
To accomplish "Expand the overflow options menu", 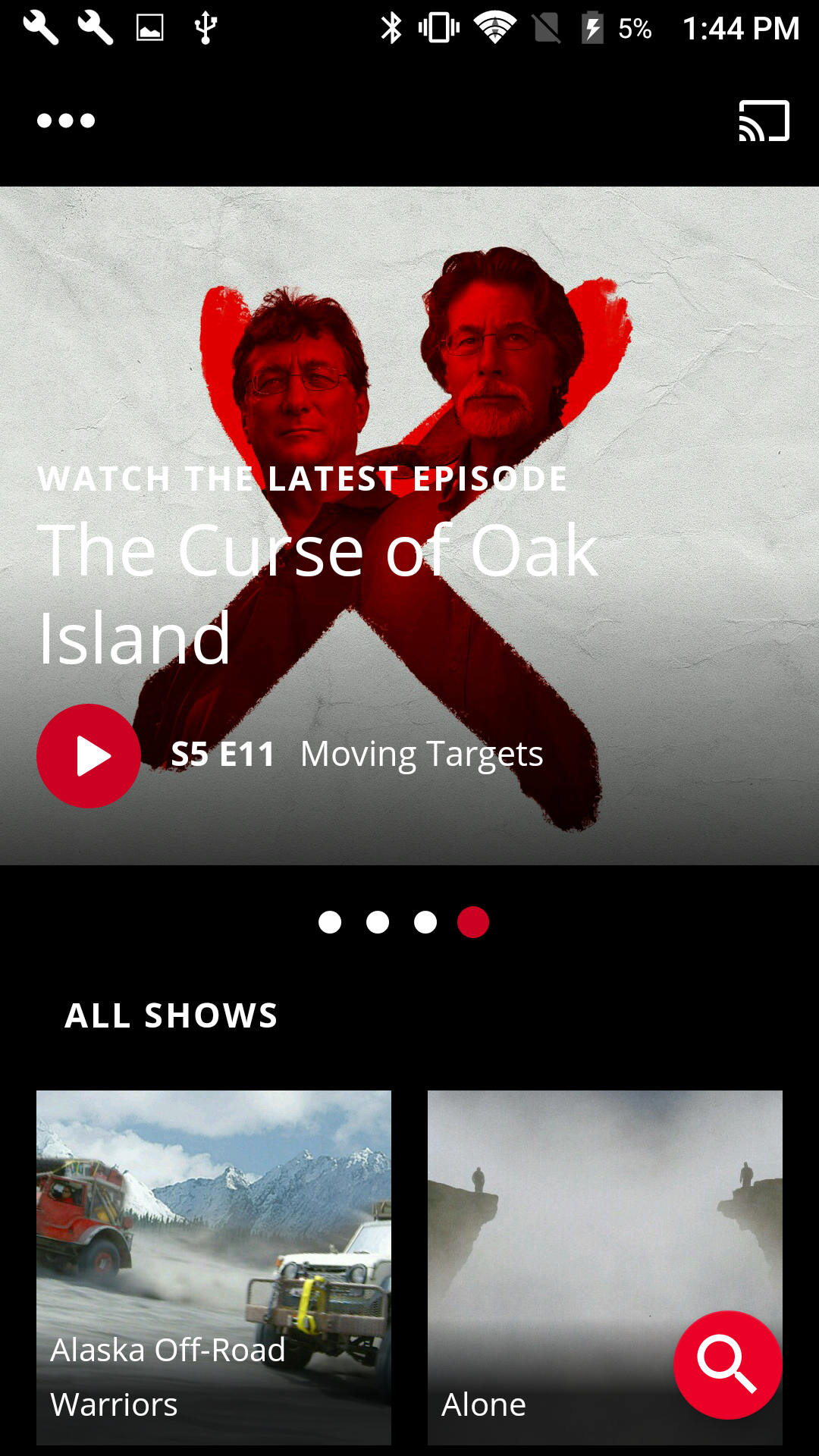I will click(x=67, y=120).
